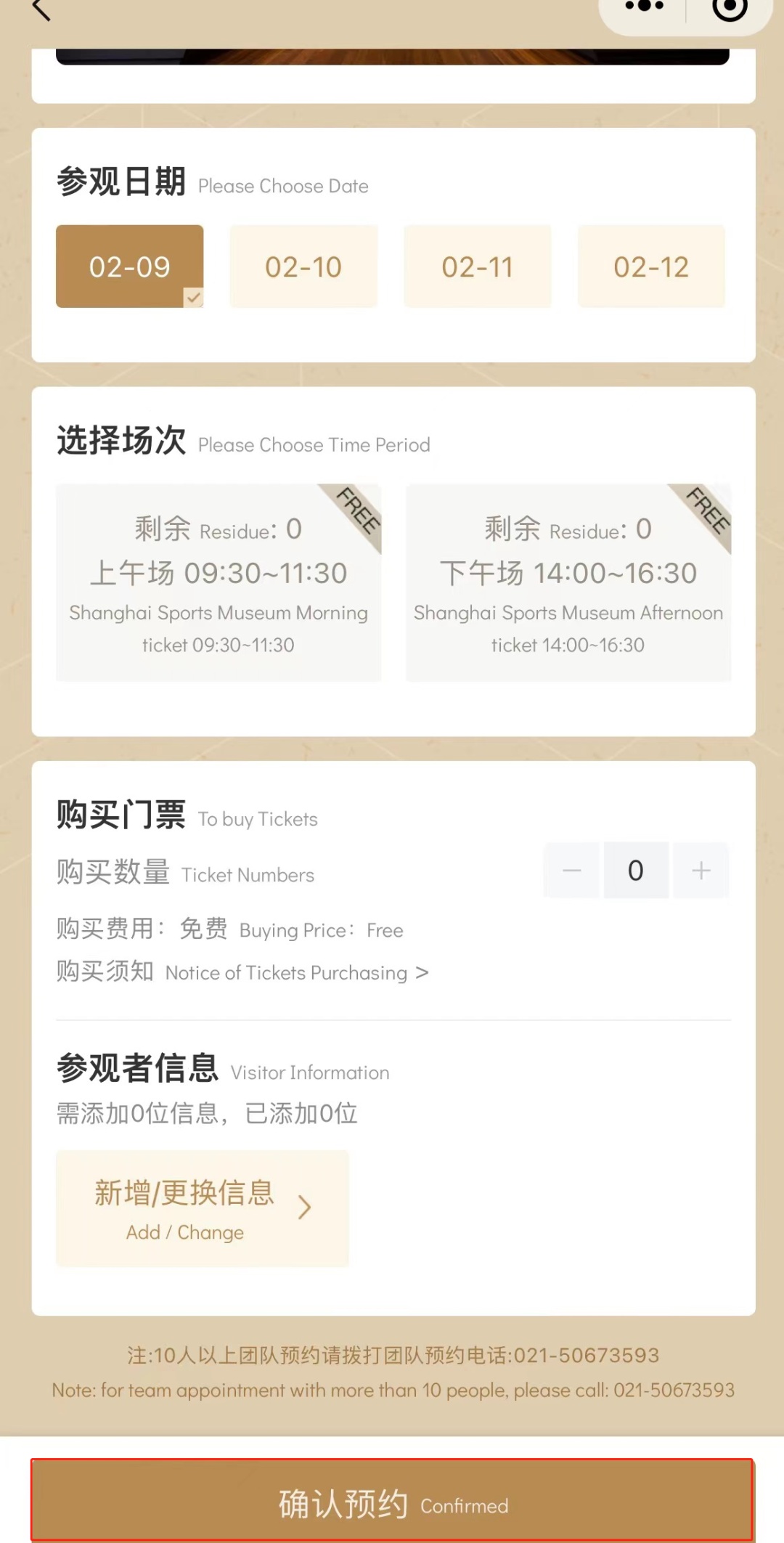784x1543 pixels.
Task: Increase ticket number with plus button
Action: tap(701, 870)
